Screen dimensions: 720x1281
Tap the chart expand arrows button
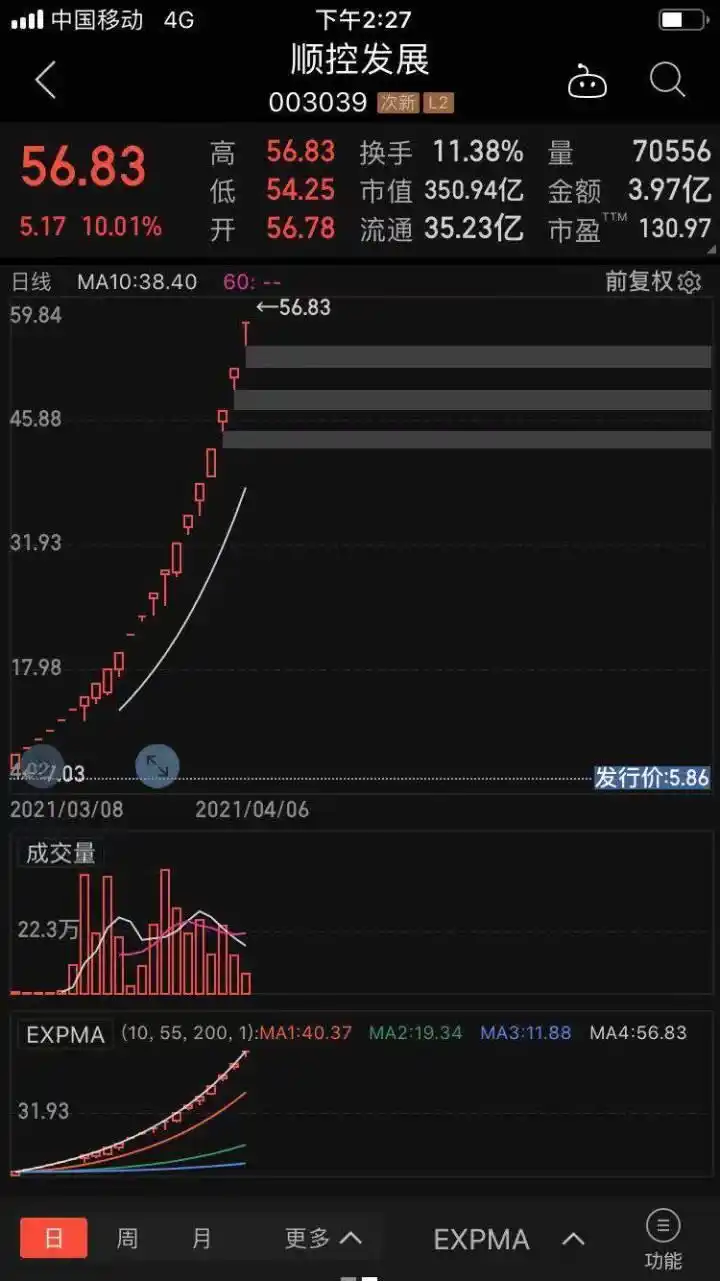[x=157, y=766]
